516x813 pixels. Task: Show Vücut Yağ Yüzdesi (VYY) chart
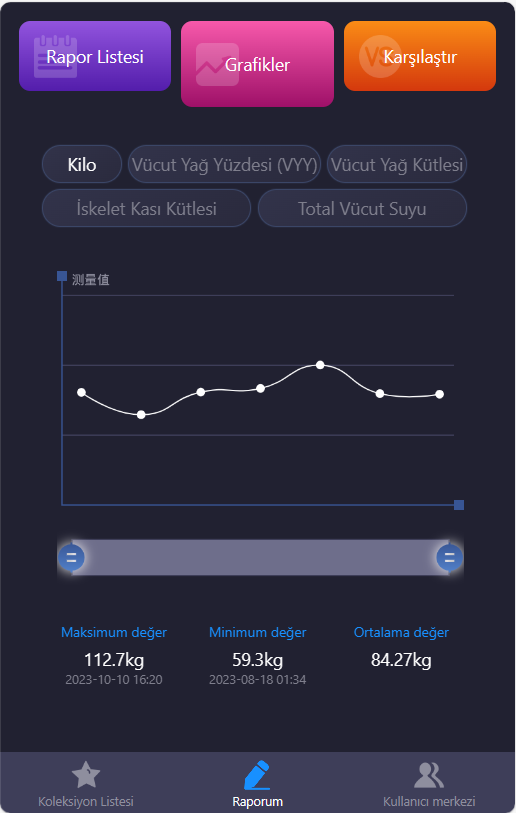pyautogui.click(x=225, y=164)
